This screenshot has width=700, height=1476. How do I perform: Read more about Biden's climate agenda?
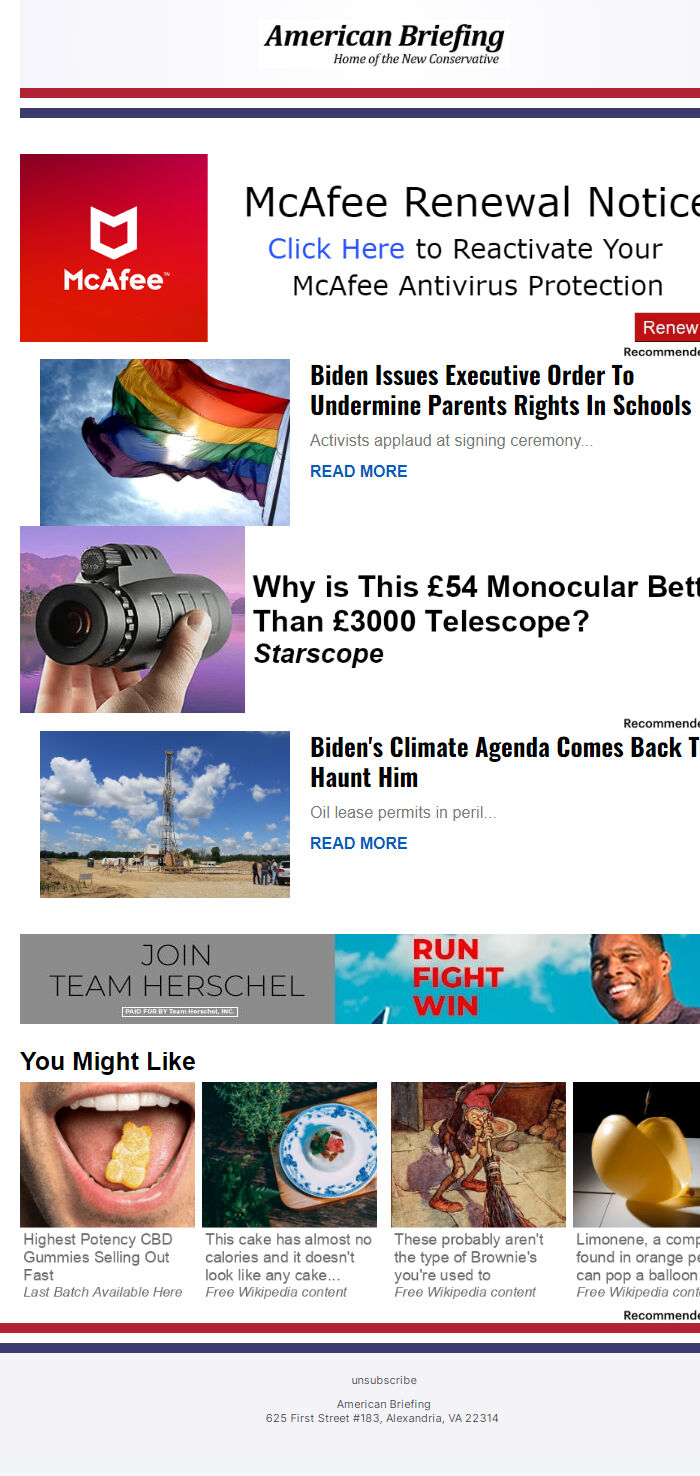(358, 843)
